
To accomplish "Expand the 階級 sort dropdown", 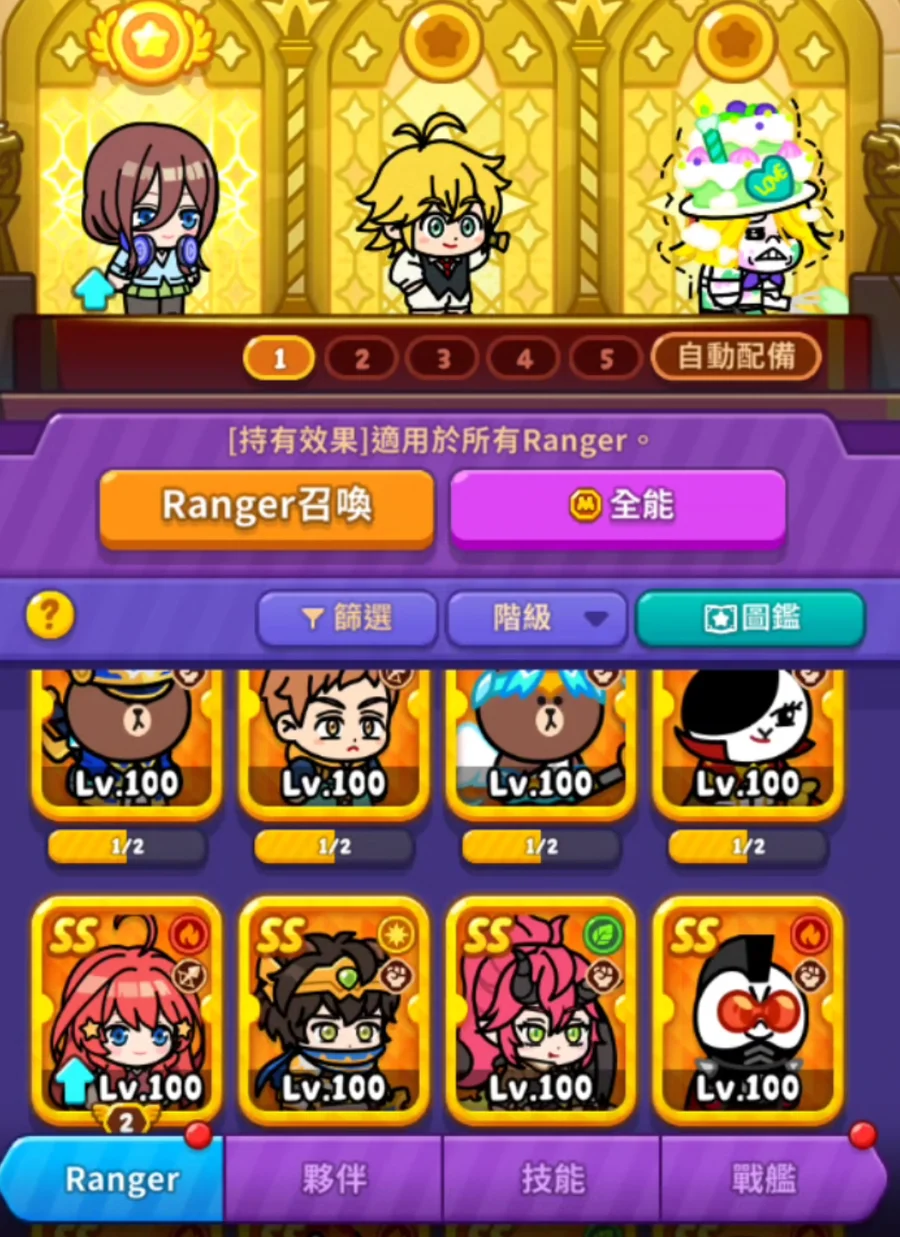I will pos(536,619).
